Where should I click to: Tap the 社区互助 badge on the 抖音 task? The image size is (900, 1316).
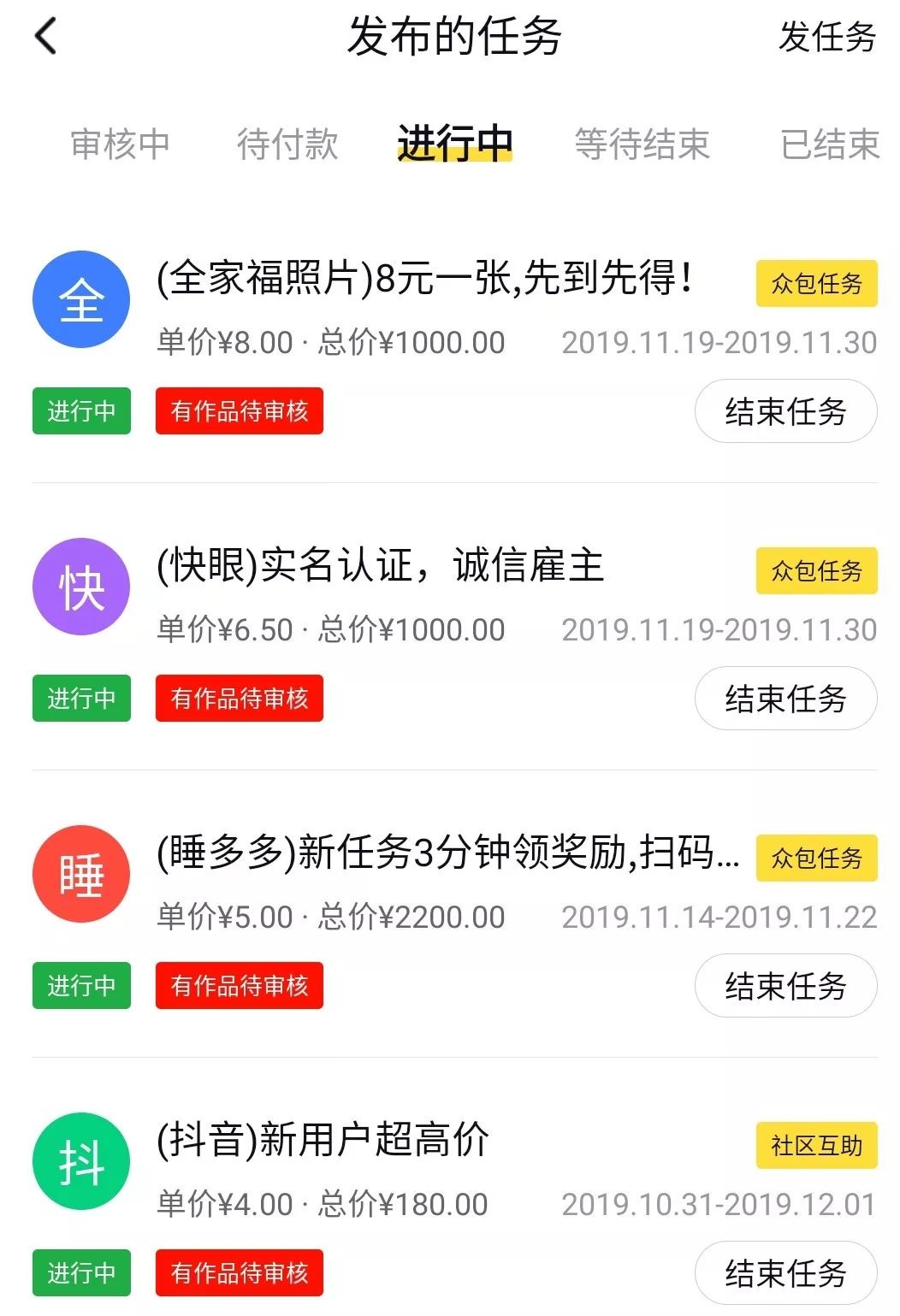[x=817, y=1145]
